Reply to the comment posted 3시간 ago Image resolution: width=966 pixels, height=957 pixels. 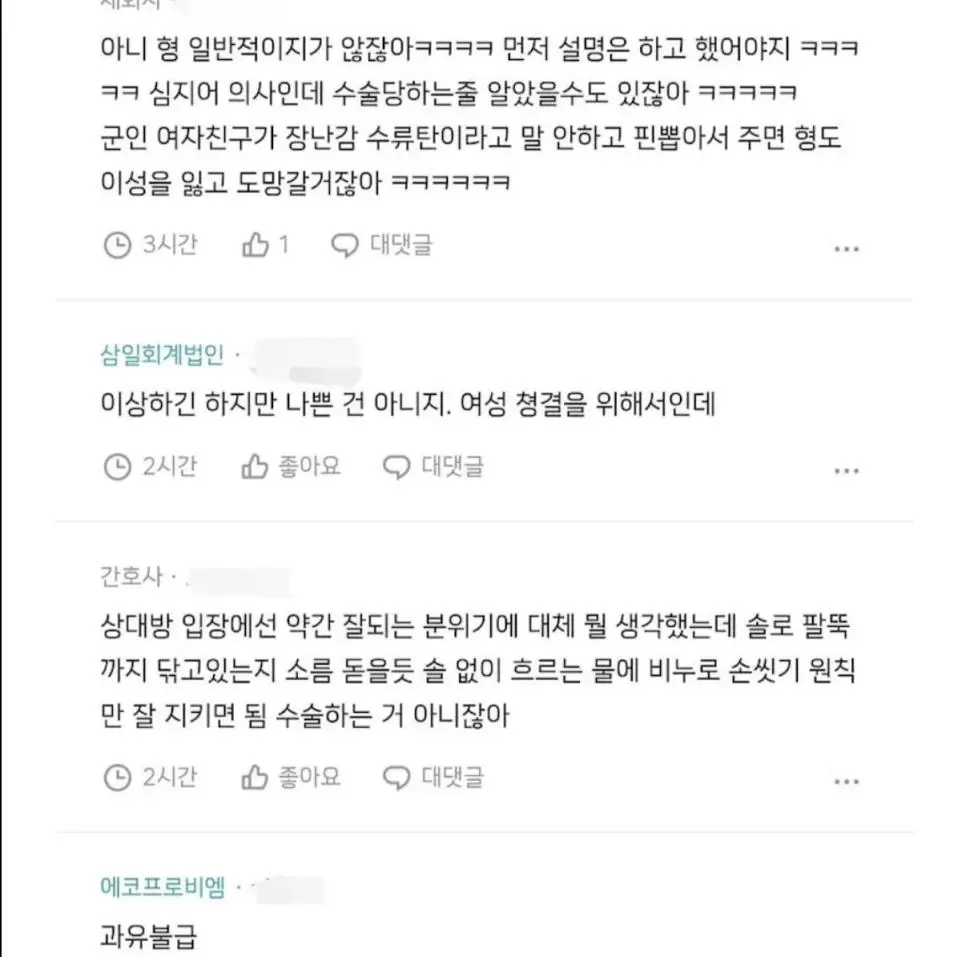point(383,245)
